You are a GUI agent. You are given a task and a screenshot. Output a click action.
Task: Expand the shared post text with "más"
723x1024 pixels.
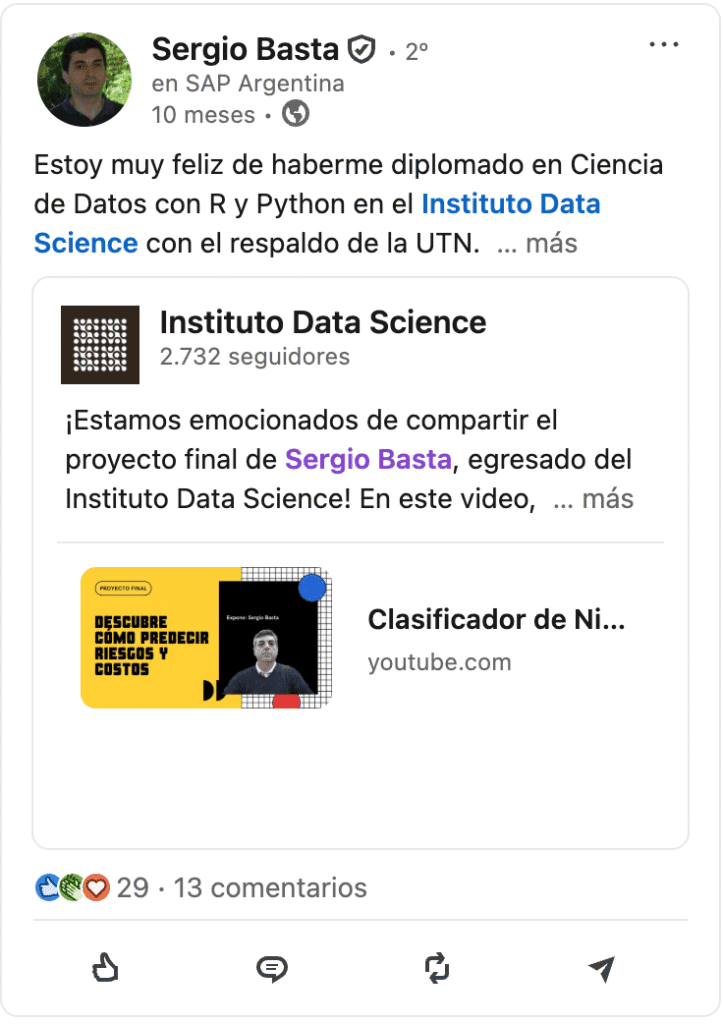pyautogui.click(x=607, y=498)
